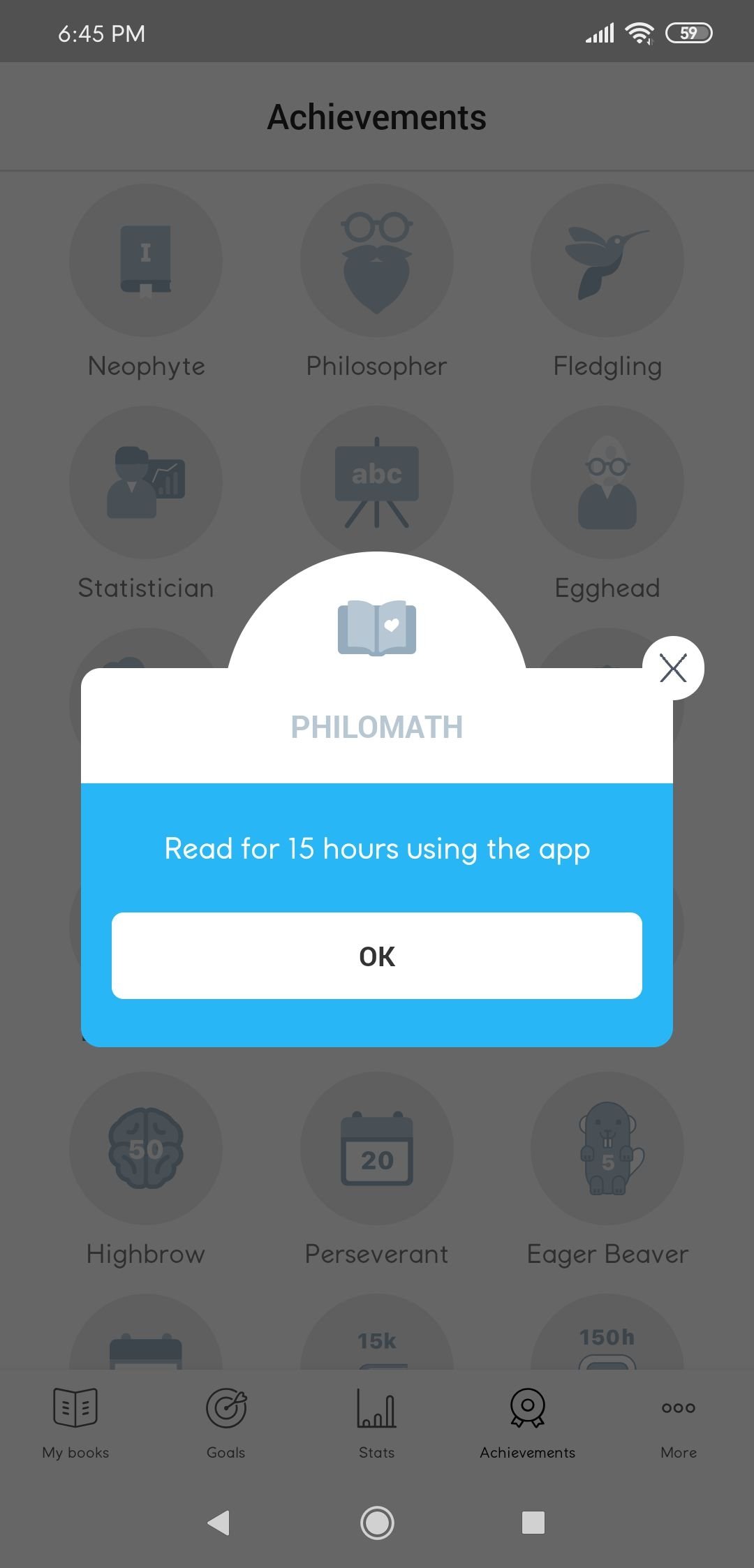754x1568 pixels.
Task: Go to the system home screen
Action: point(377,1523)
